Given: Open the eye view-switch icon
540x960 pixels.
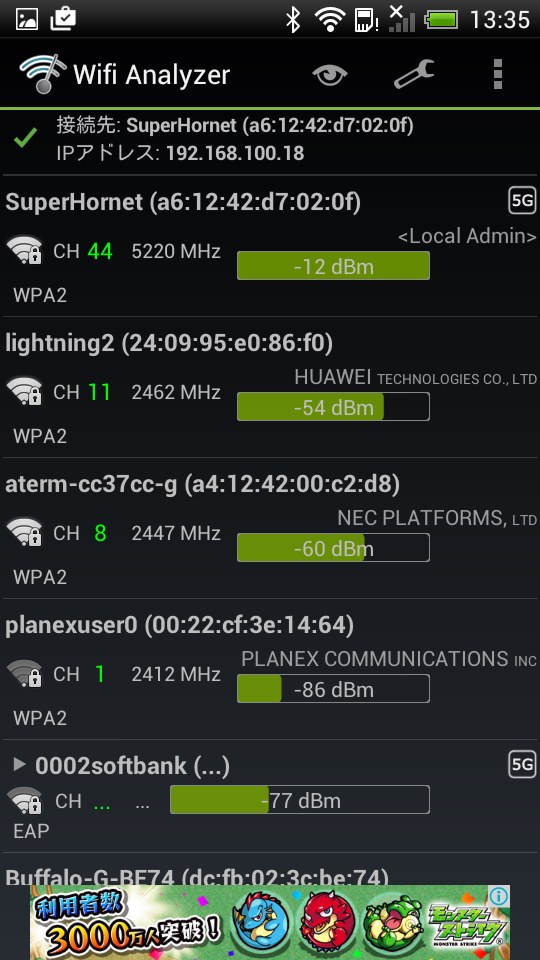Looking at the screenshot, I should [330, 75].
